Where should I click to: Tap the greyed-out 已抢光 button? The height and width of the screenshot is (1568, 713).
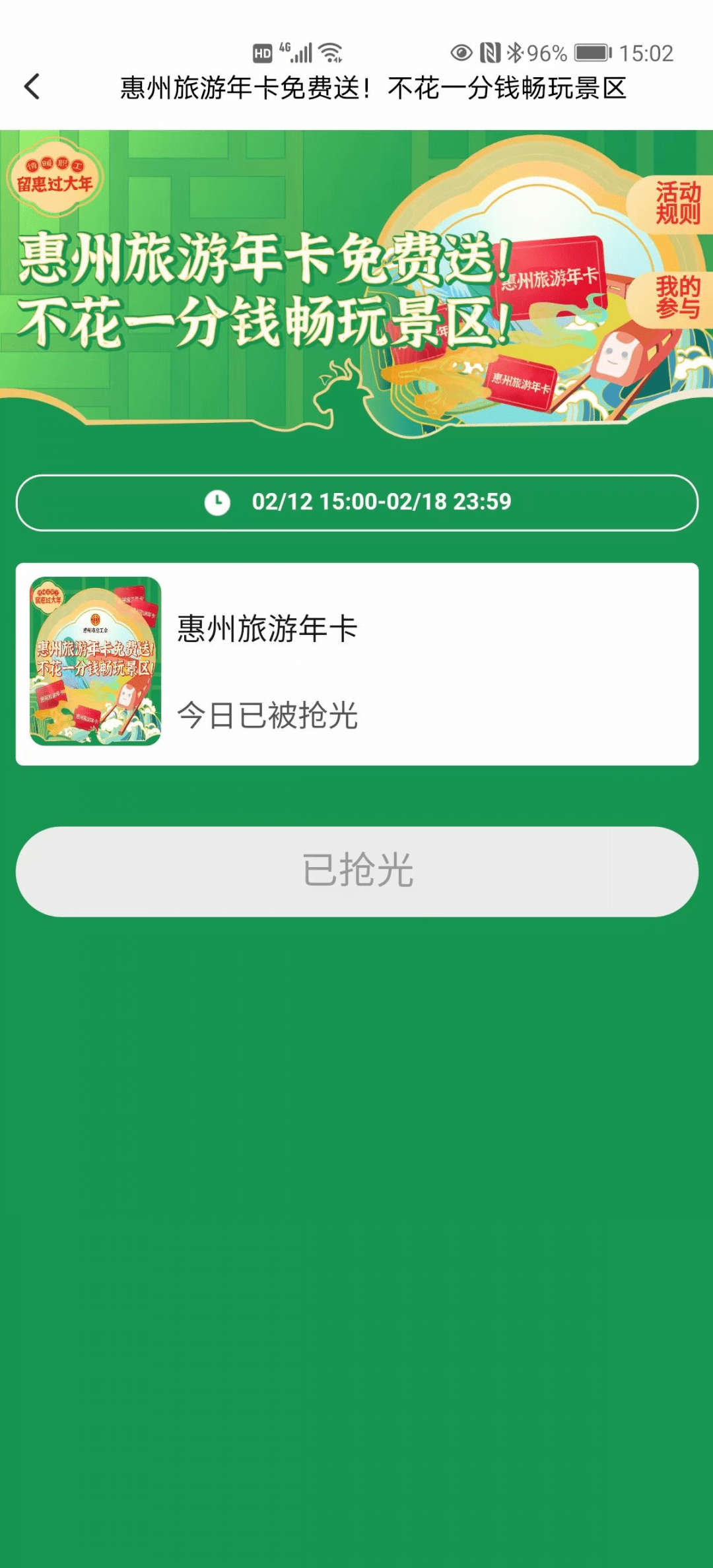356,871
